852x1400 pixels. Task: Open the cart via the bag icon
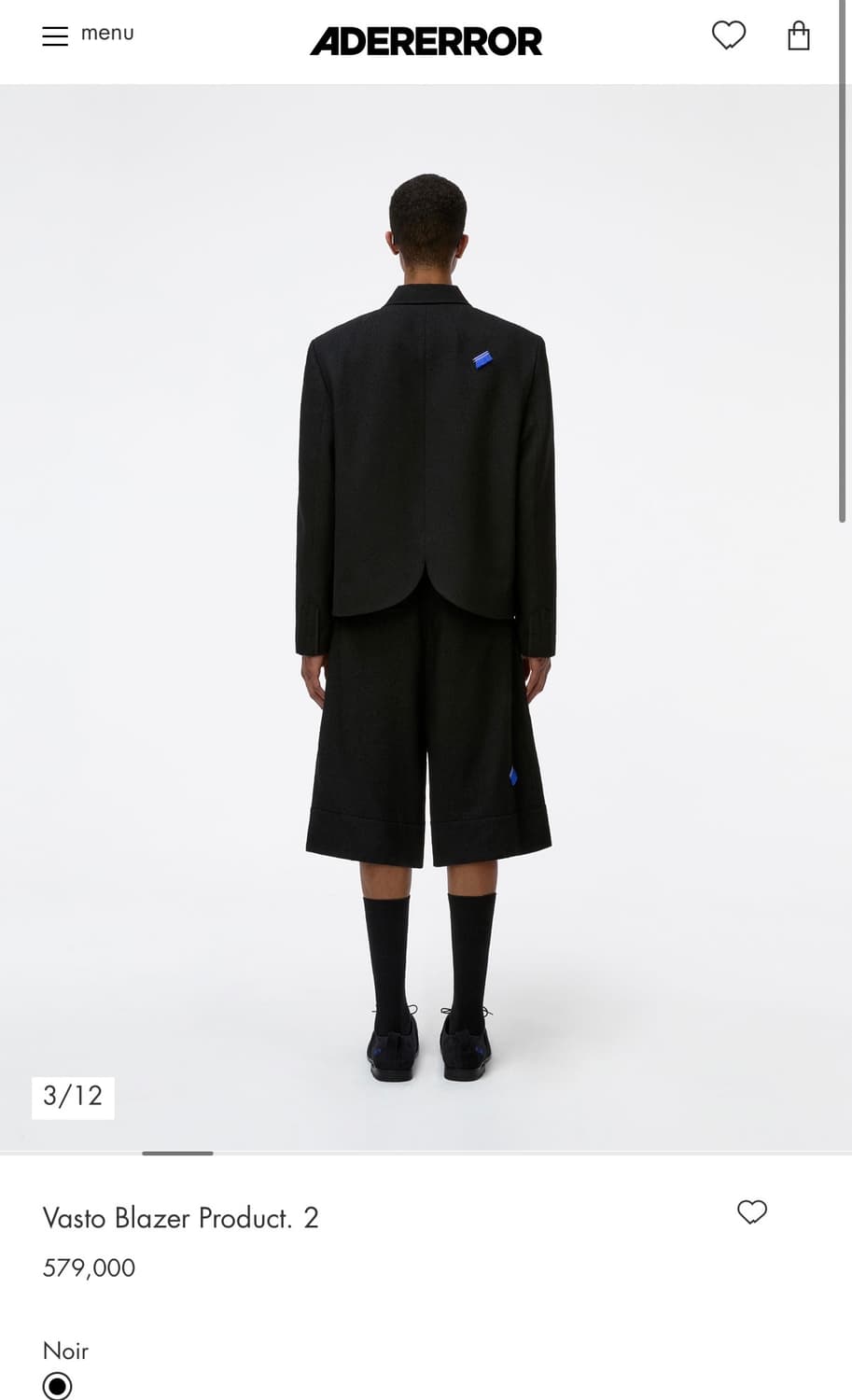tap(798, 35)
